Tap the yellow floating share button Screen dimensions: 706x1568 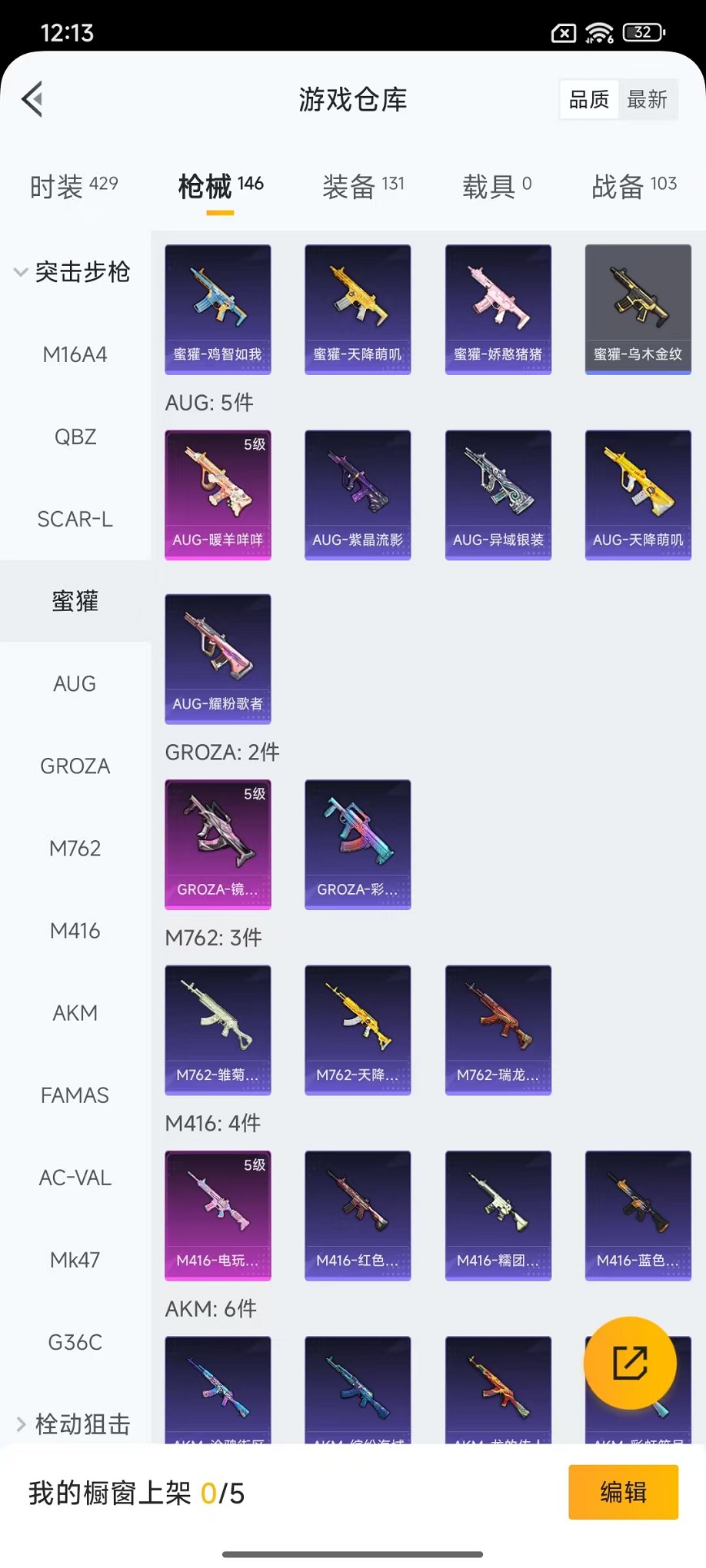coord(630,1363)
